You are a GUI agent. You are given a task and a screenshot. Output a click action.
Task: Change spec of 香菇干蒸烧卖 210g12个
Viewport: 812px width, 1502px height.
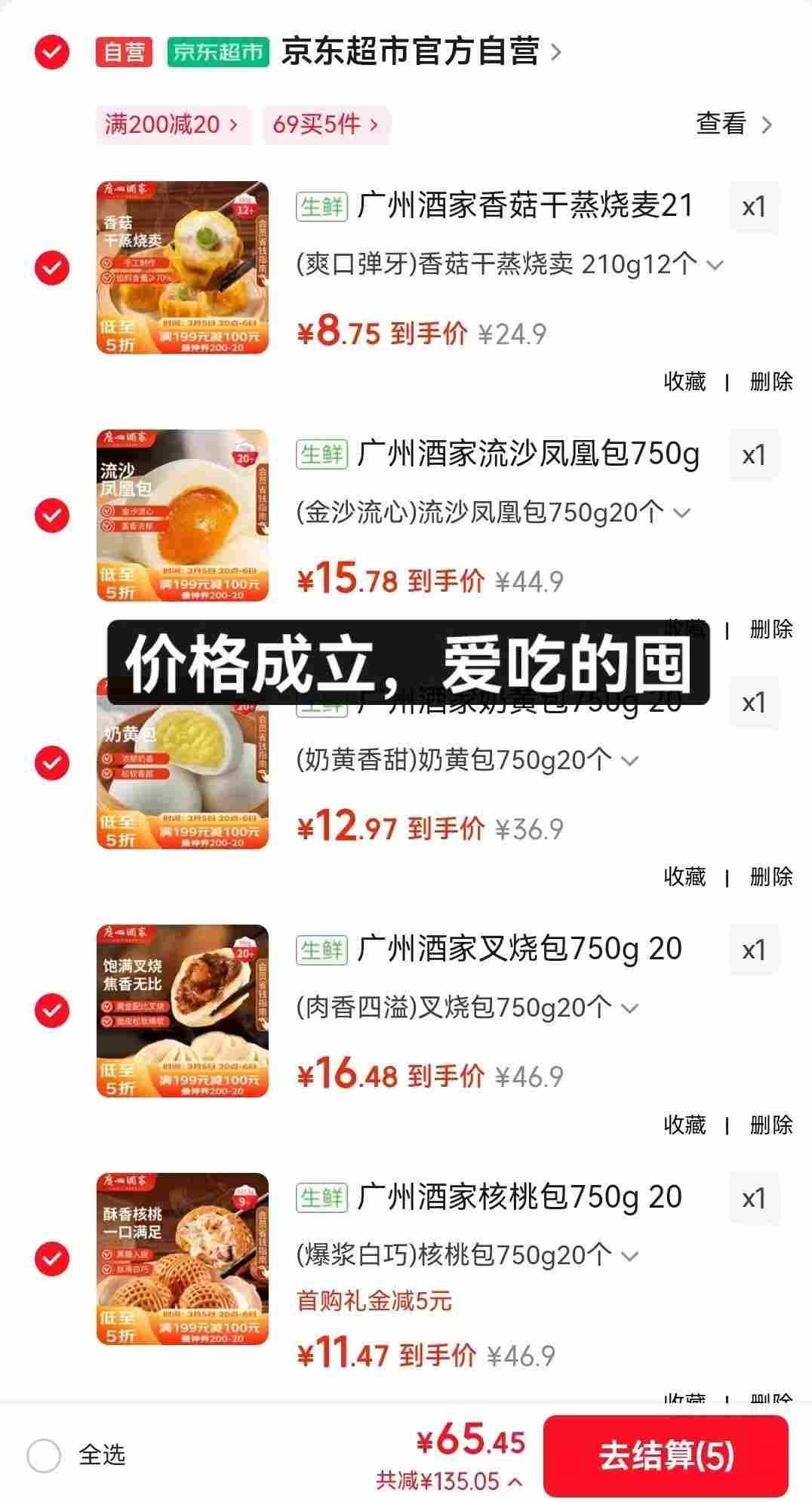point(510,265)
